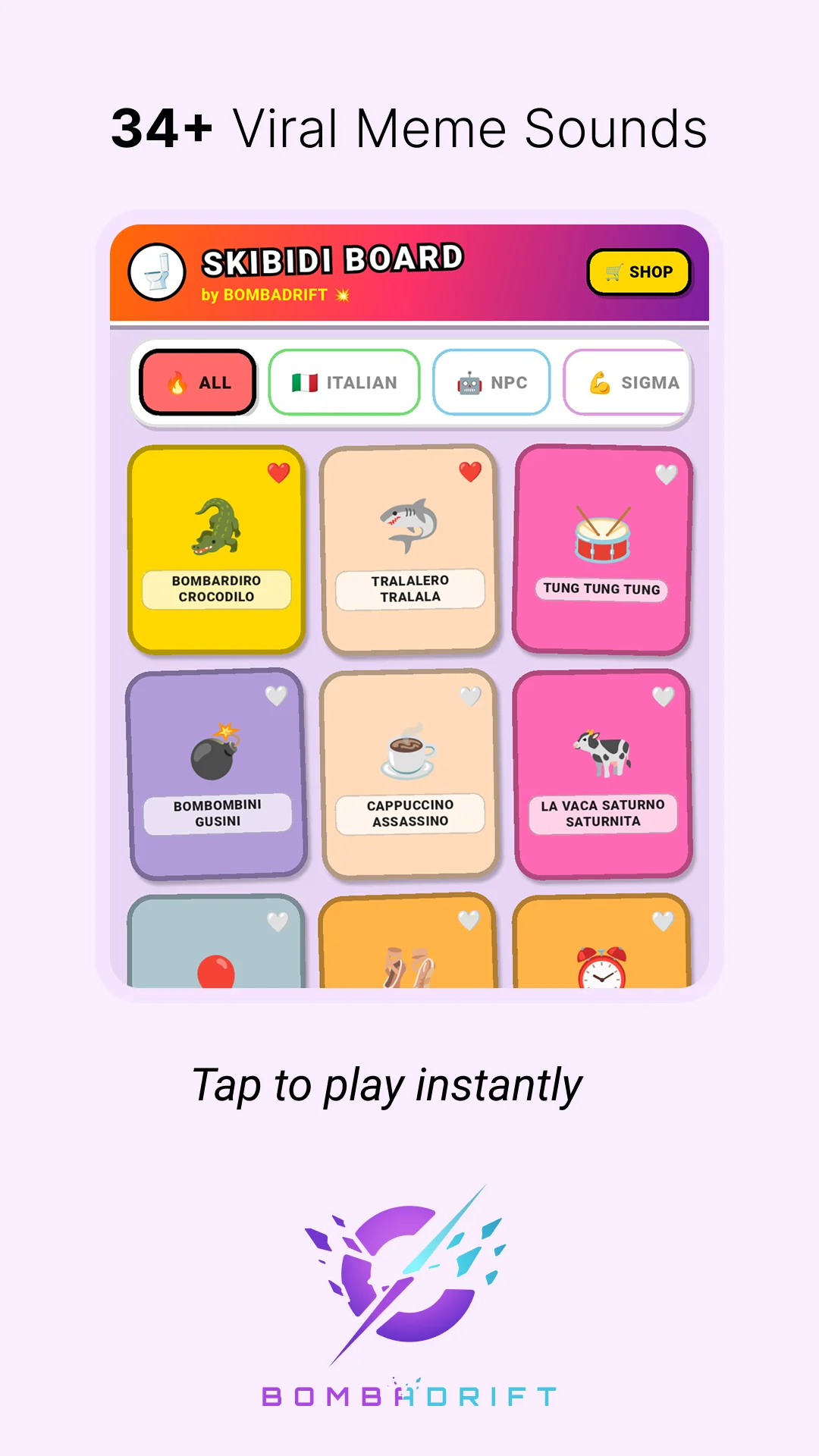Select the ALL filter with the fire emoji
This screenshot has height=1456, width=819.
(x=196, y=382)
